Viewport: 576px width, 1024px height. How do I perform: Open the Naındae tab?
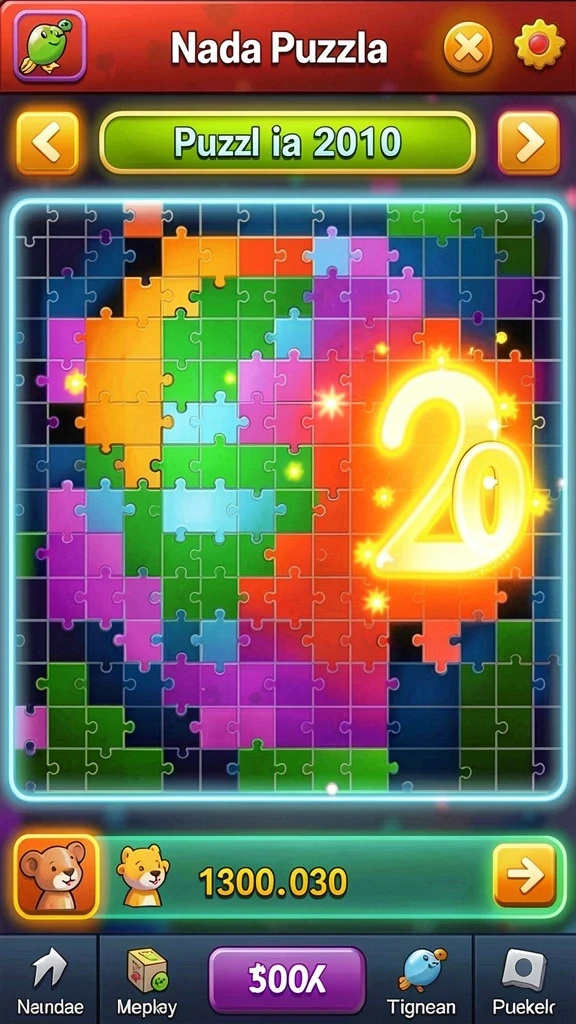[x=50, y=980]
